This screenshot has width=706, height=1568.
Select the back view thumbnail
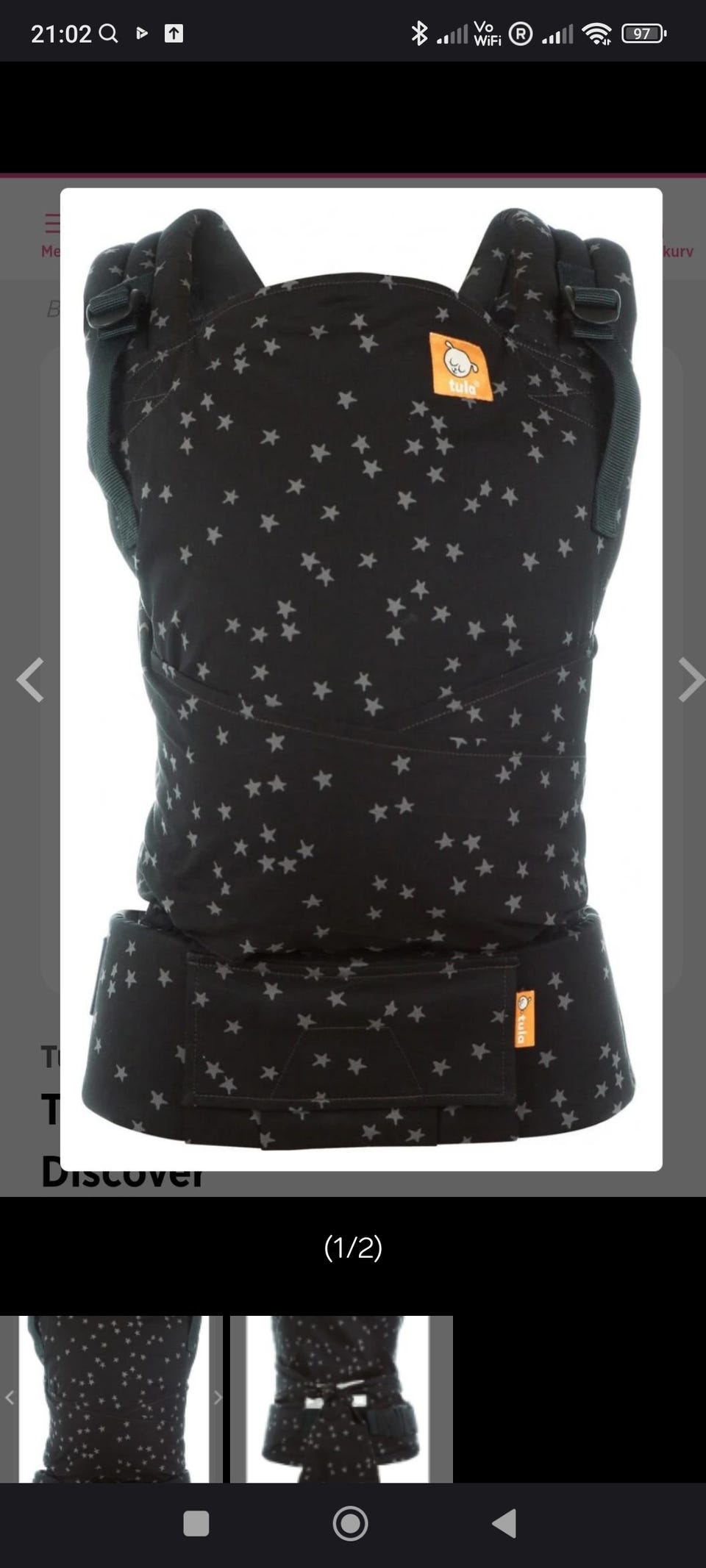341,1399
